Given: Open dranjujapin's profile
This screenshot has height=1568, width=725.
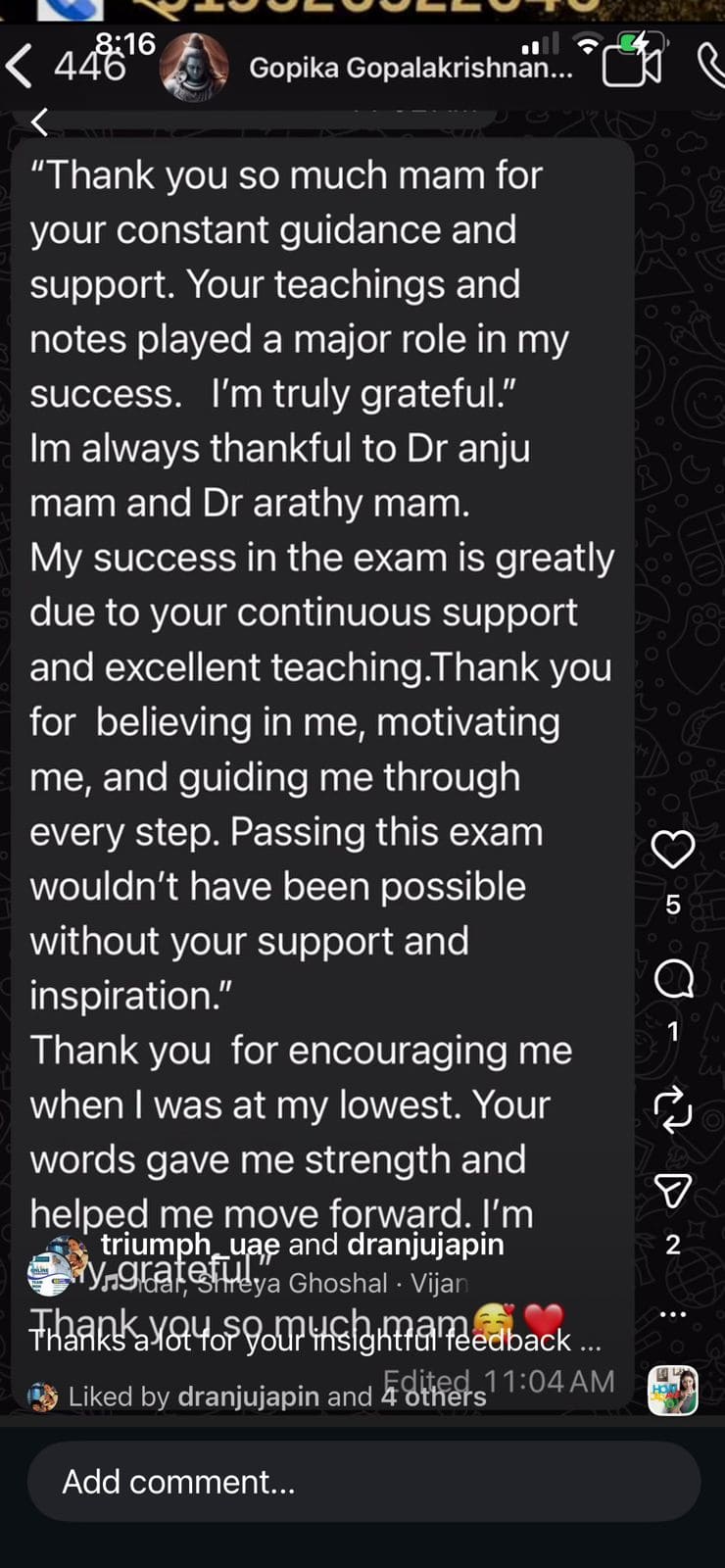Looking at the screenshot, I should click(x=425, y=1245).
